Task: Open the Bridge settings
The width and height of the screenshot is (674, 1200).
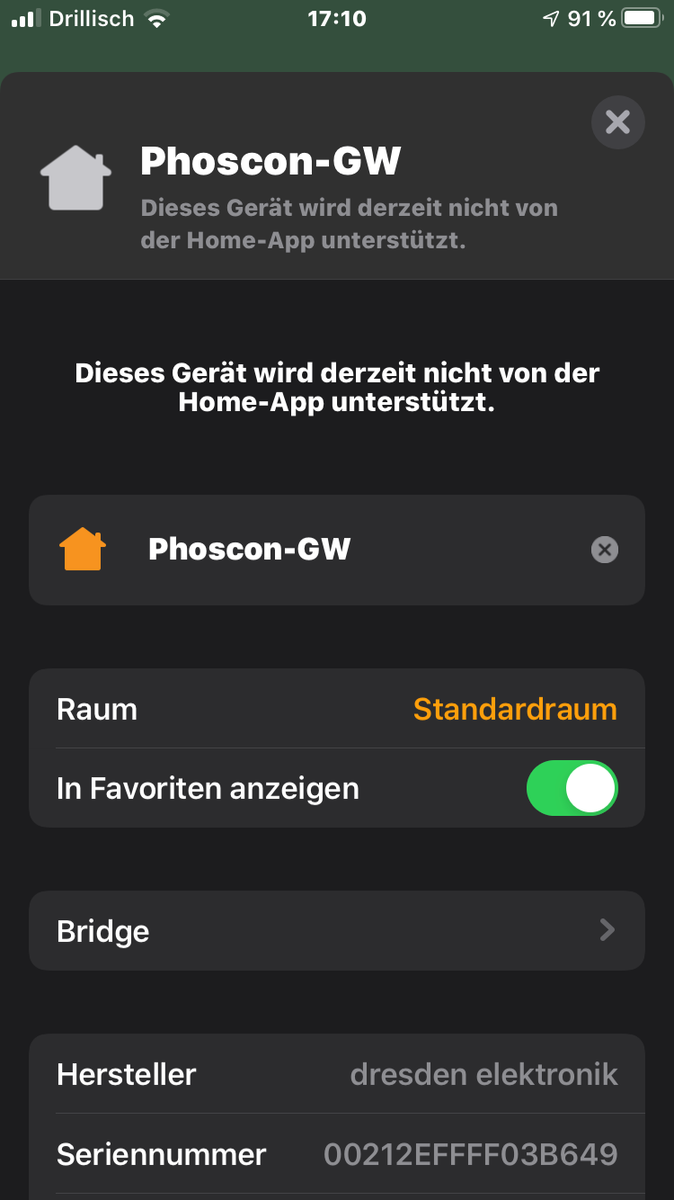Action: (336, 931)
